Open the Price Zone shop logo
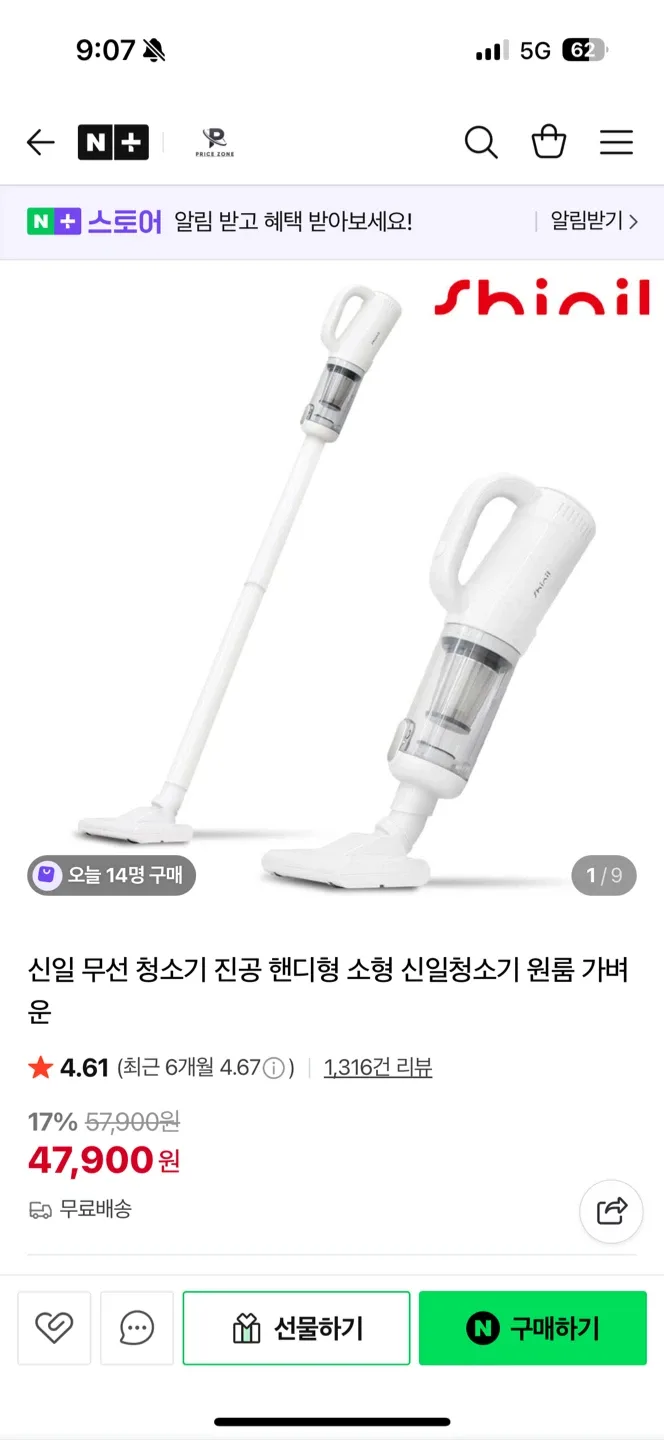Image resolution: width=664 pixels, height=1440 pixels. [214, 143]
